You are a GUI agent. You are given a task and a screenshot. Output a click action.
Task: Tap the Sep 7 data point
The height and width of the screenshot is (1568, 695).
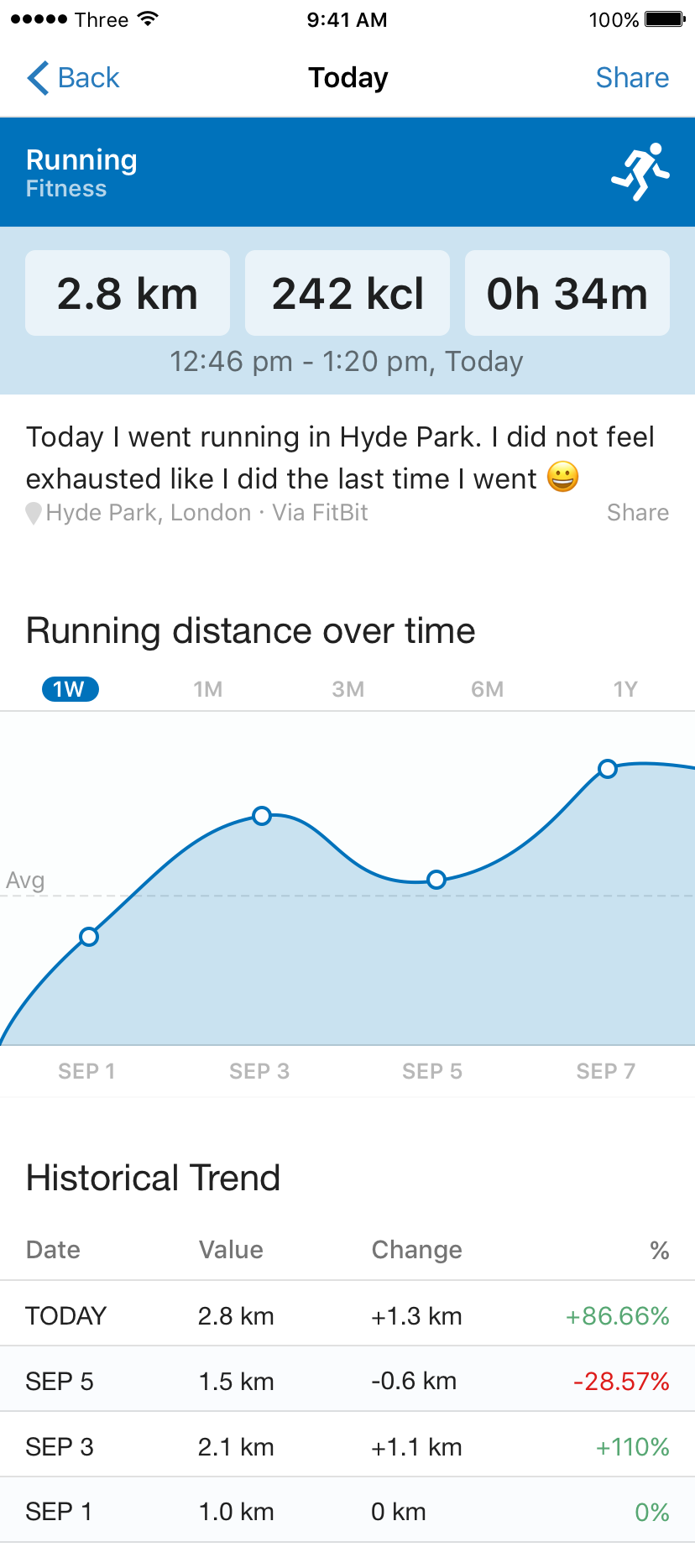click(x=608, y=768)
